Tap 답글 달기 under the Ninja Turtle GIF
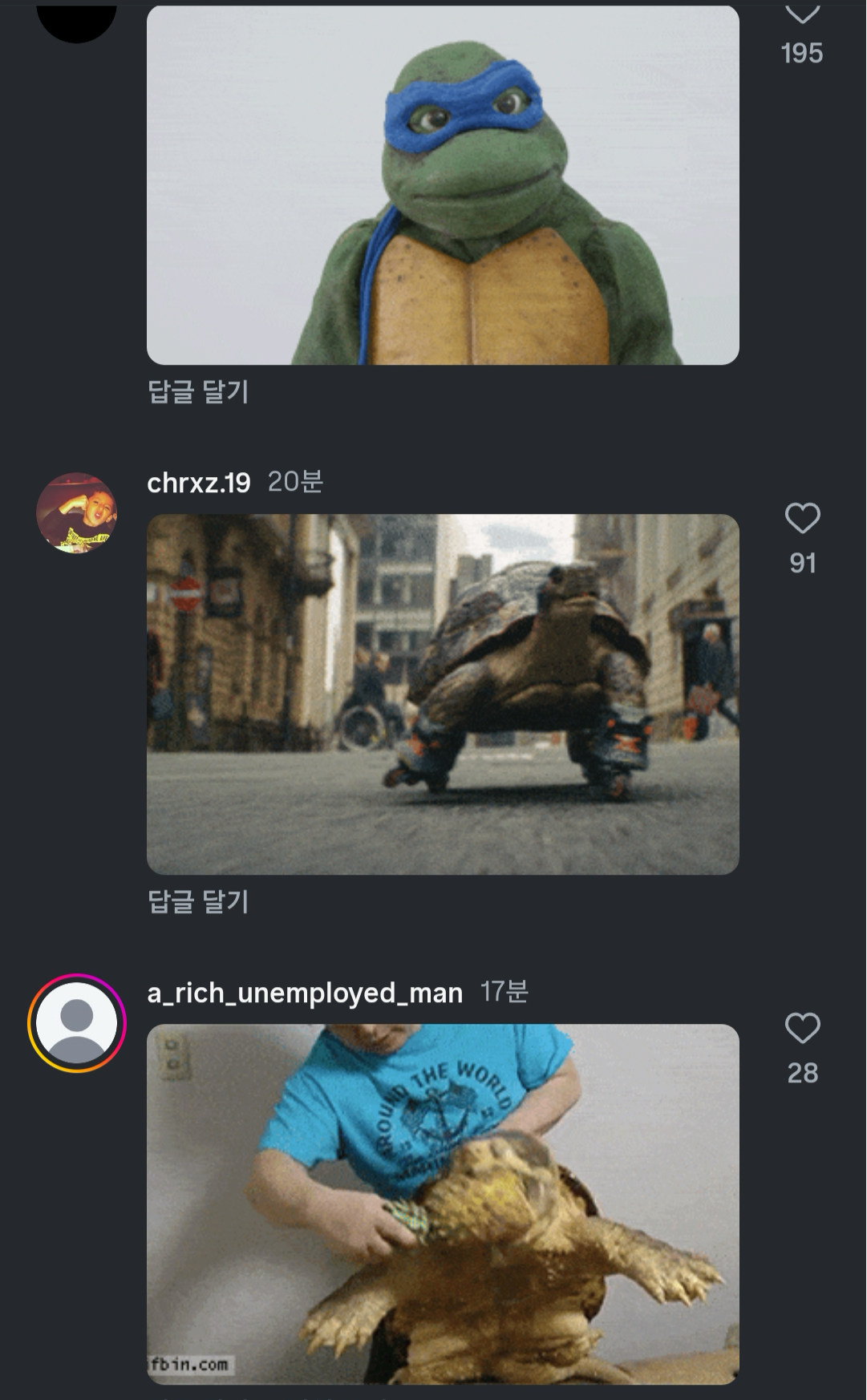Viewport: 867px width, 1400px height. (x=198, y=392)
